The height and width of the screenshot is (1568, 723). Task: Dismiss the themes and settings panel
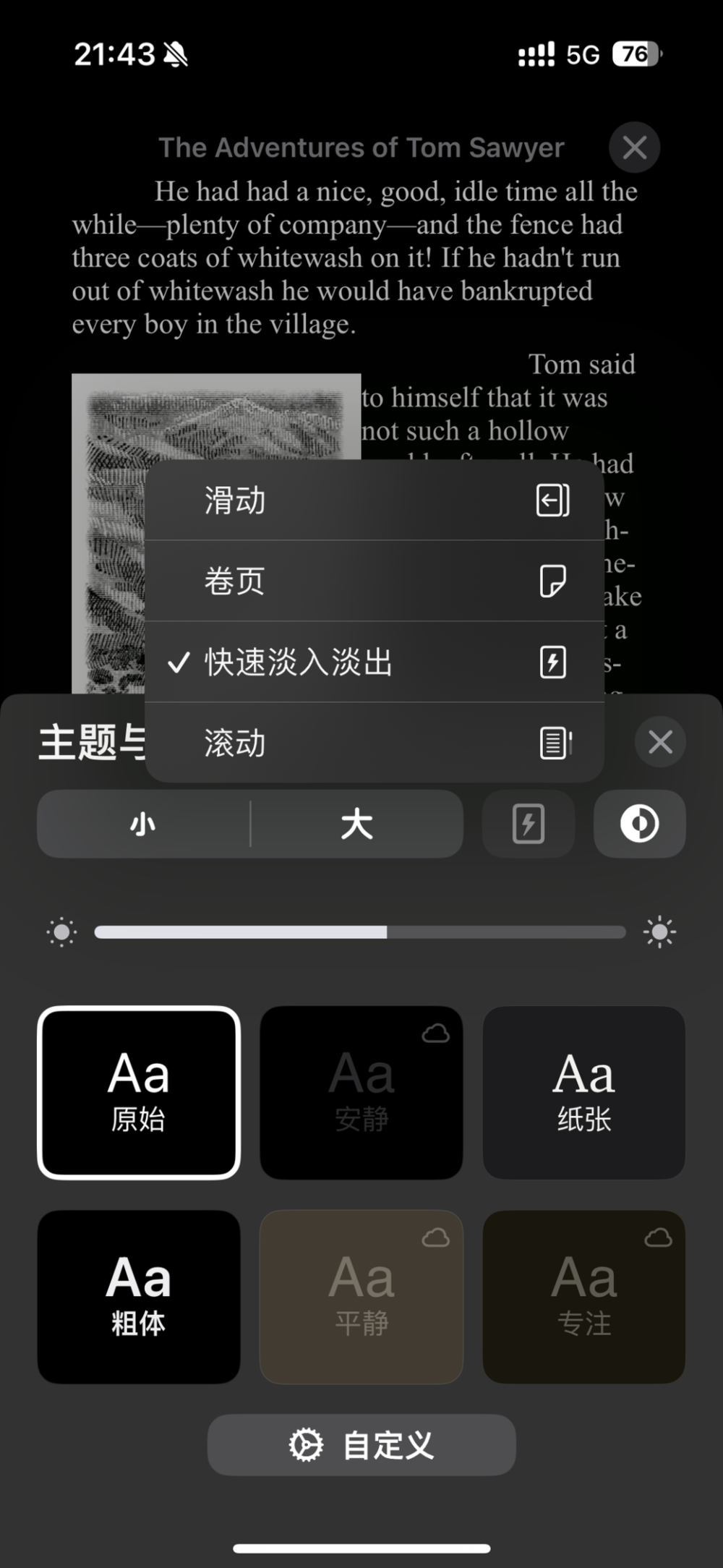point(660,742)
